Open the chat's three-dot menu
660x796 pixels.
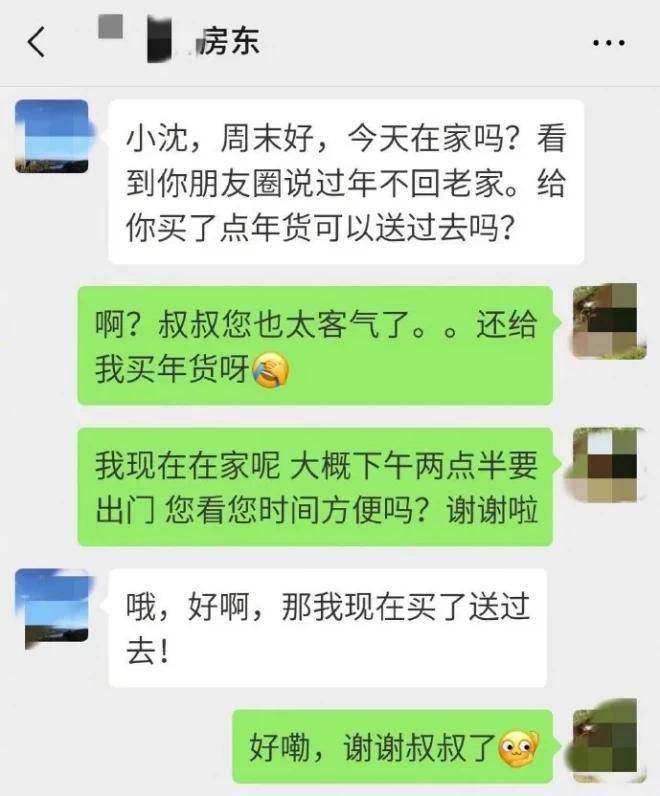click(609, 43)
